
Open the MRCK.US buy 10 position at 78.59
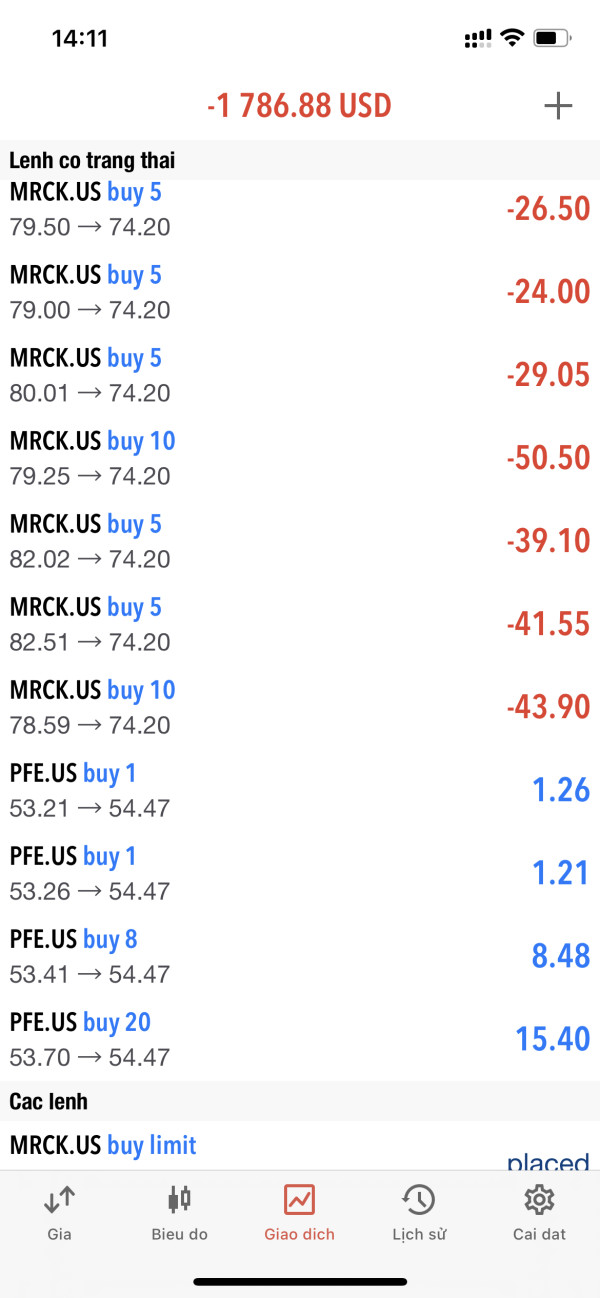(x=300, y=706)
